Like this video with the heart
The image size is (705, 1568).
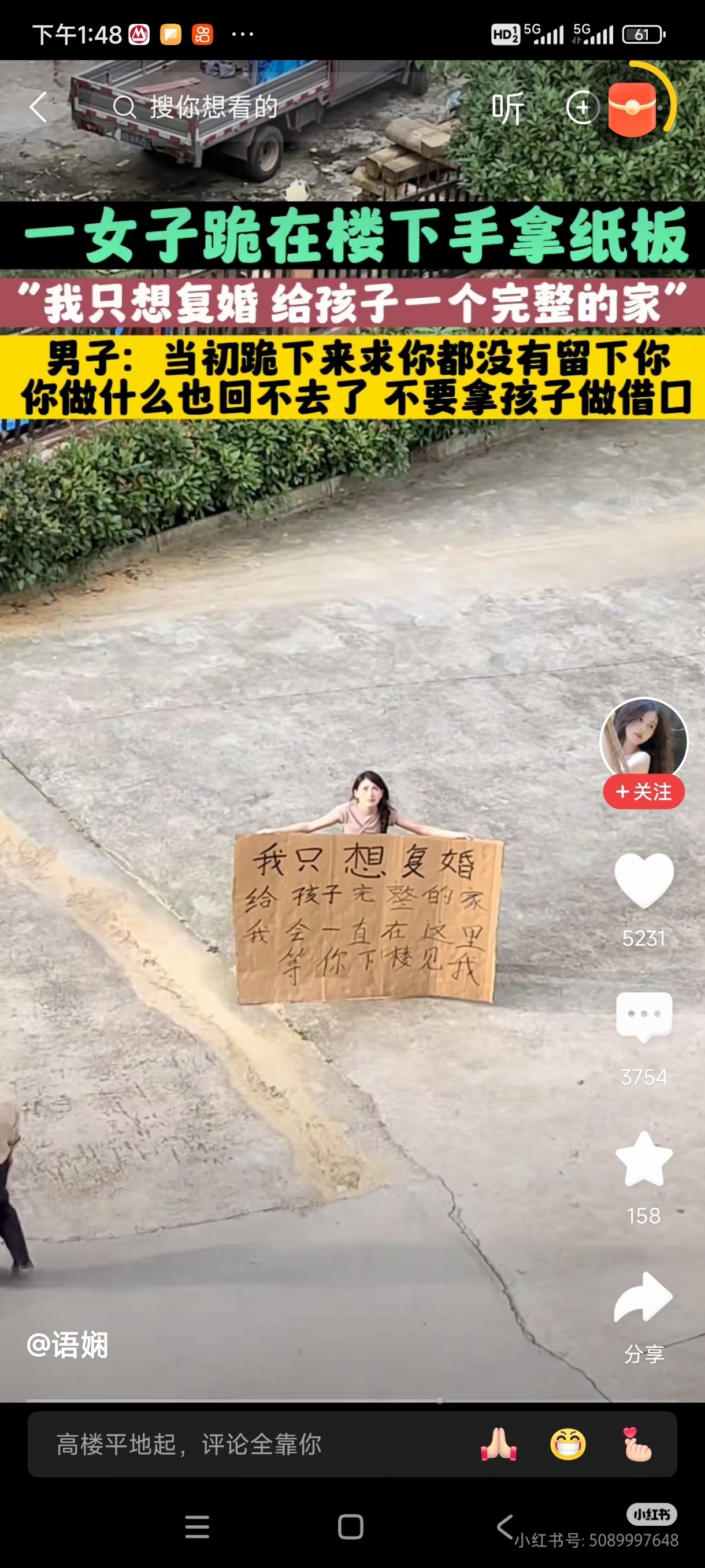[x=644, y=879]
